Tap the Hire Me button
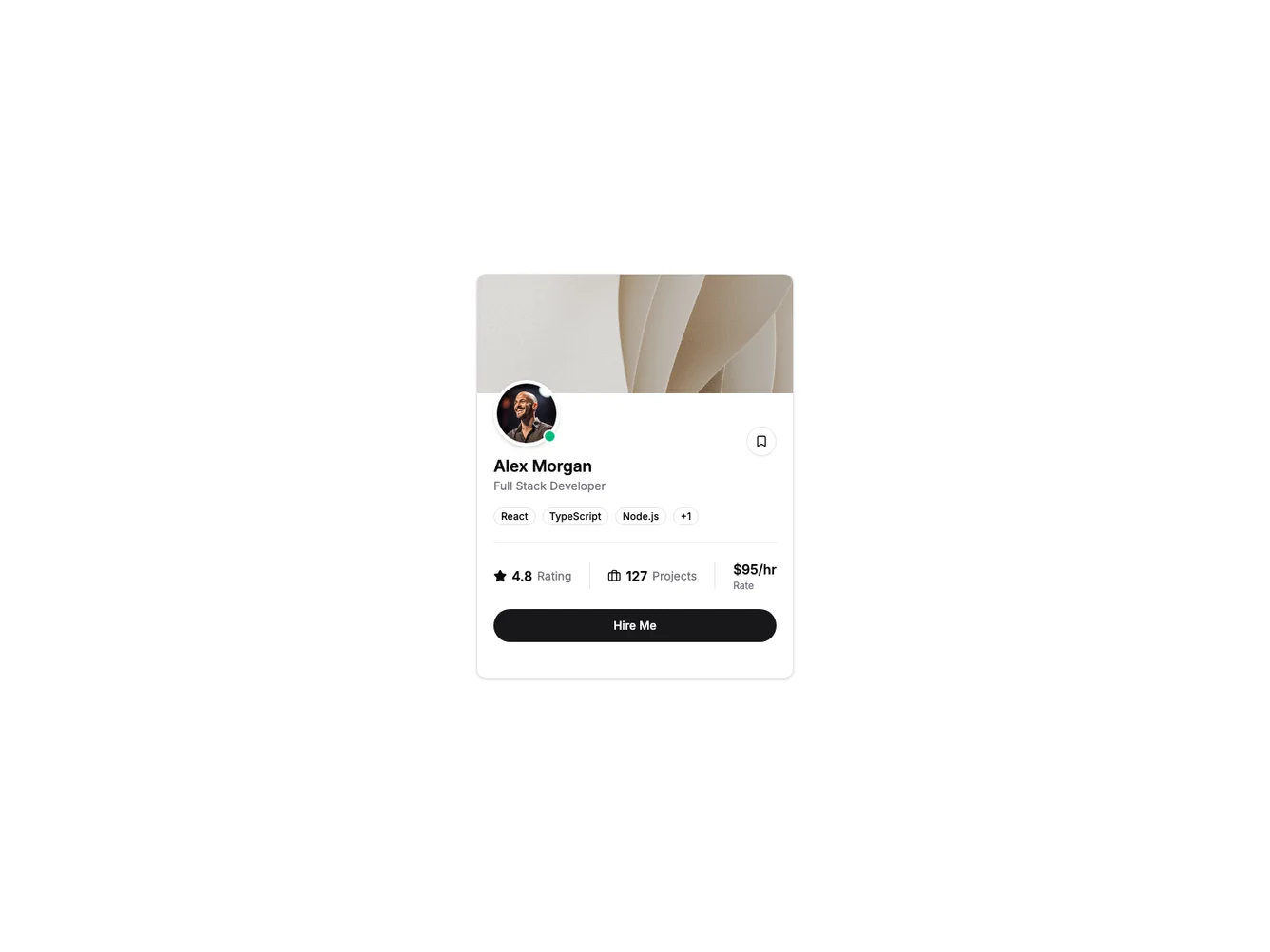Screen dimensions: 1270x952 (x=634, y=625)
